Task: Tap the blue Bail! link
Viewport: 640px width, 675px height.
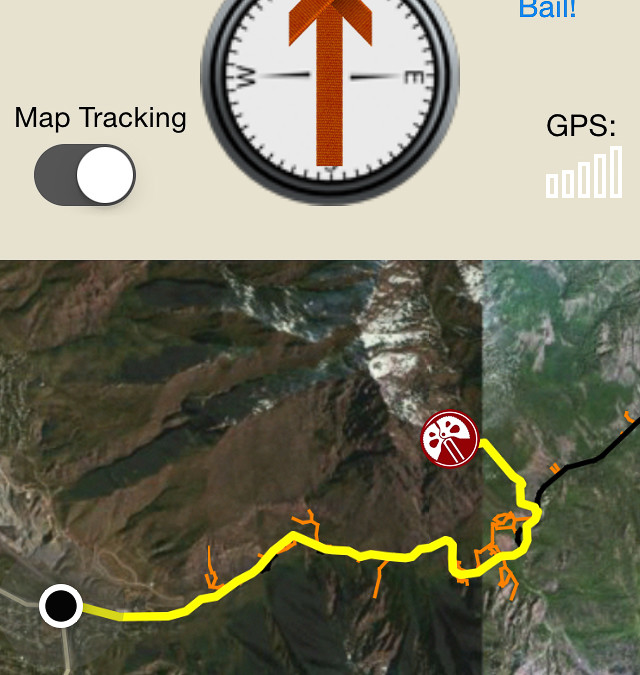Action: pos(547,10)
